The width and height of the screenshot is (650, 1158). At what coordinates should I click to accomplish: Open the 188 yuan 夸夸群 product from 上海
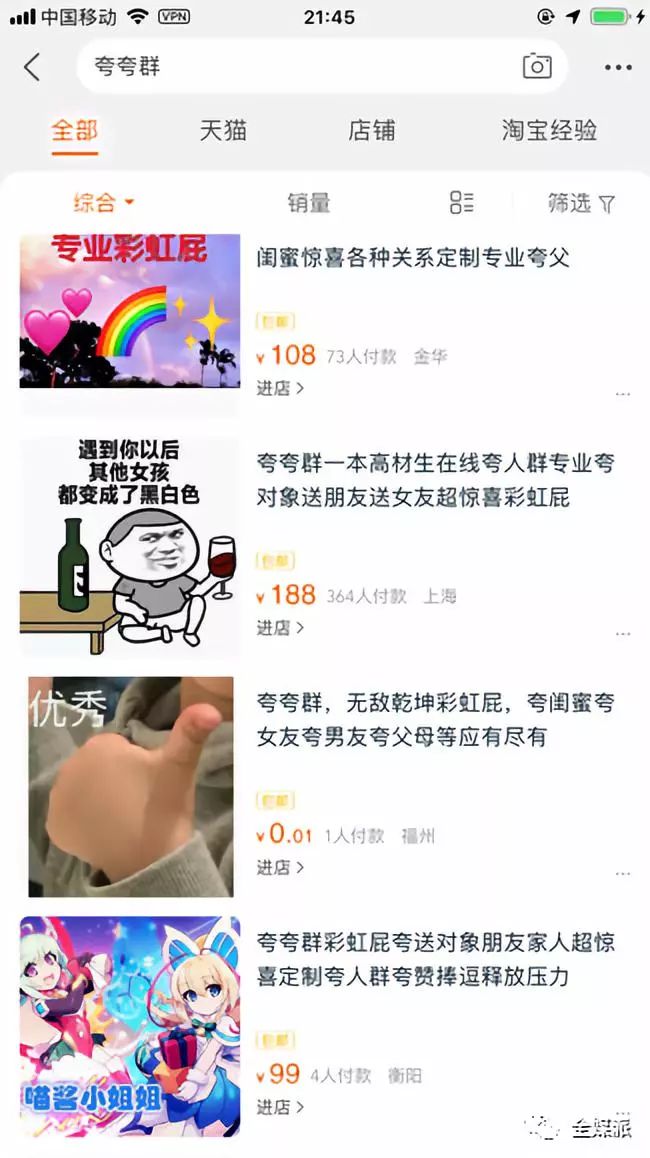pos(325,547)
